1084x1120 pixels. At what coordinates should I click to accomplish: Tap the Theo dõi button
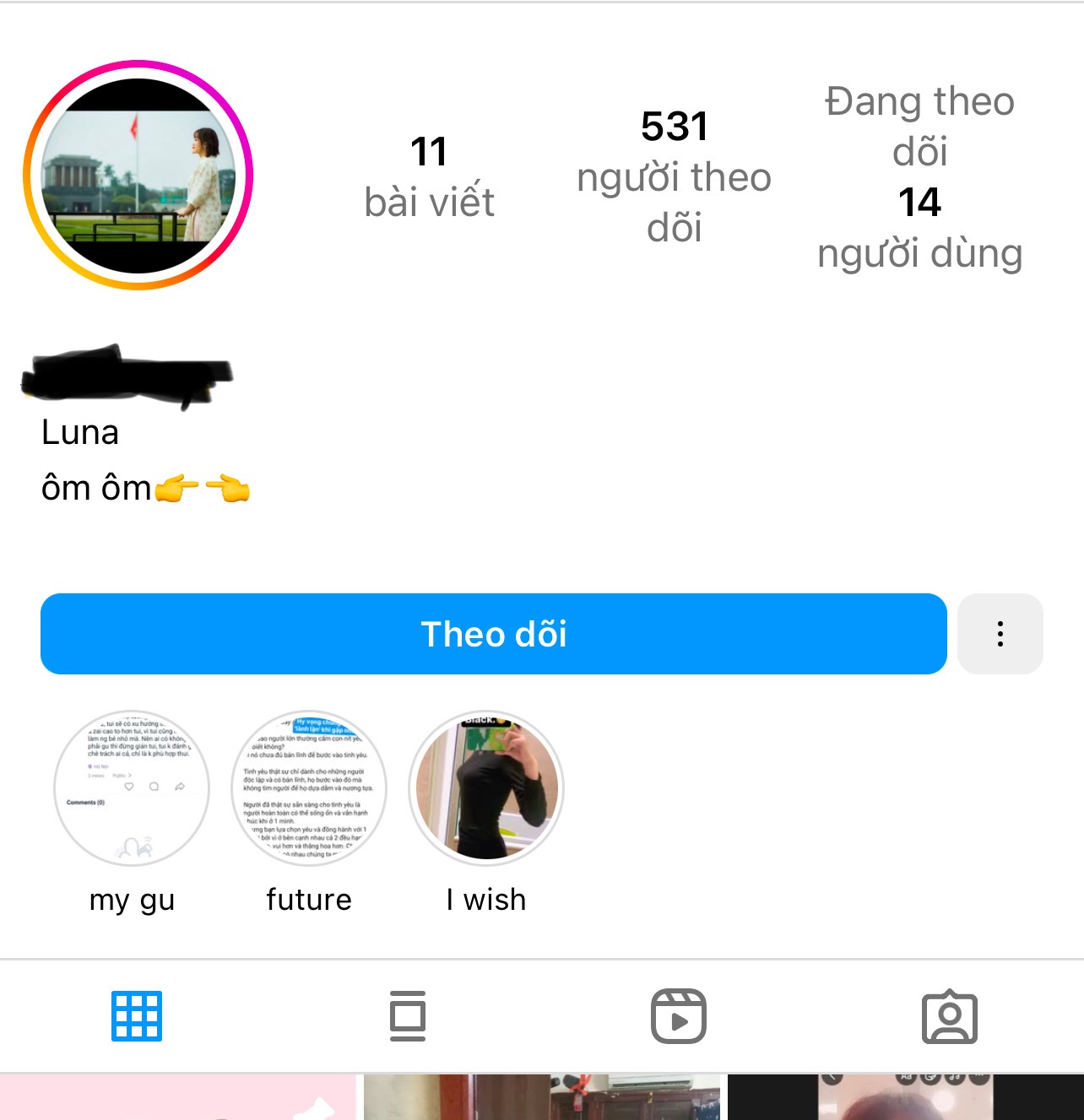click(494, 634)
